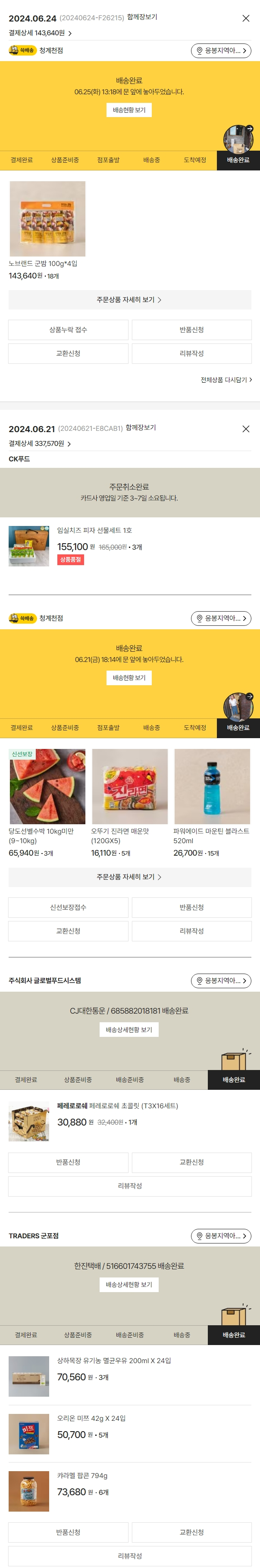The height and width of the screenshot is (1568, 260).
Task: Open the 06.25 delivery photo thumbnail
Action: (x=238, y=139)
